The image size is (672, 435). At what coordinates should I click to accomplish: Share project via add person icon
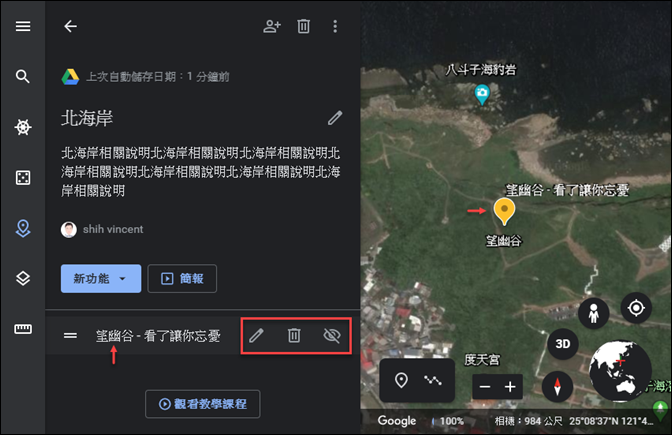coord(271,26)
